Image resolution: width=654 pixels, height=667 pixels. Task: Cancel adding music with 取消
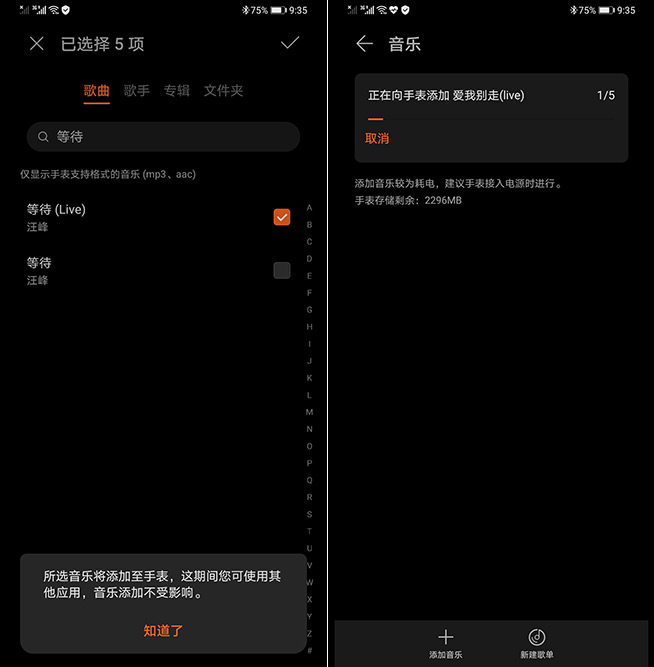tap(377, 139)
